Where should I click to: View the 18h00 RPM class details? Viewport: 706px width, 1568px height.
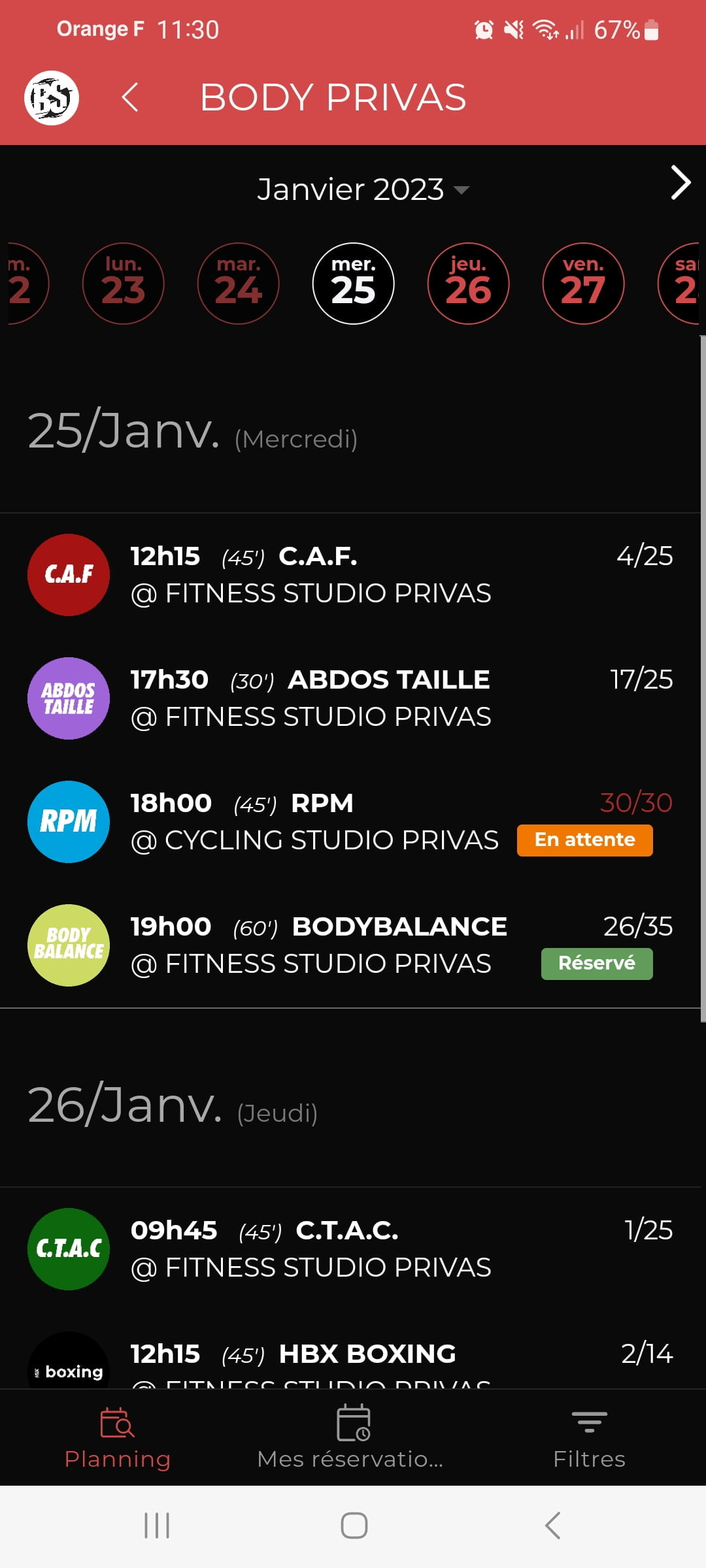(350, 822)
